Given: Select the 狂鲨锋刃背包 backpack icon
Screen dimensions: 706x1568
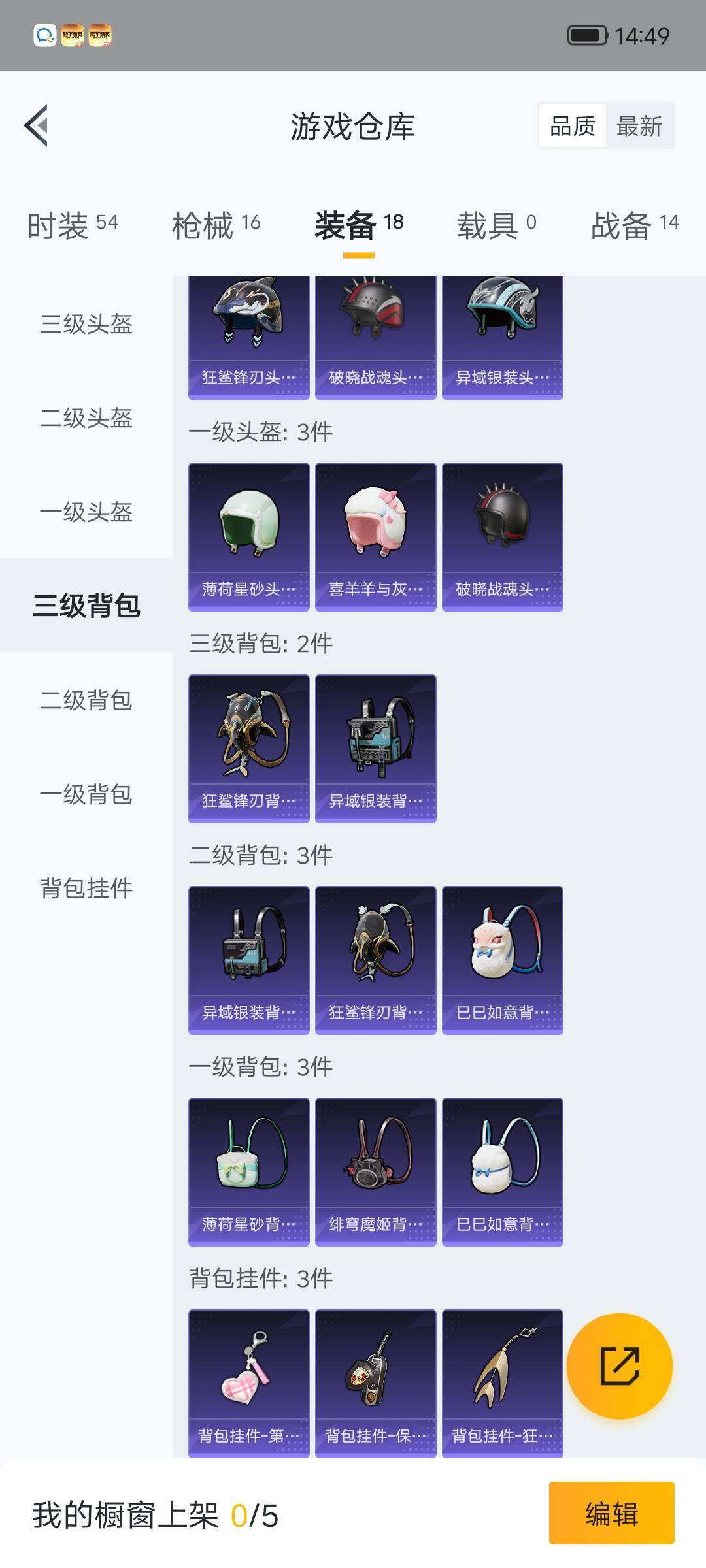Looking at the screenshot, I should pyautogui.click(x=248, y=738).
